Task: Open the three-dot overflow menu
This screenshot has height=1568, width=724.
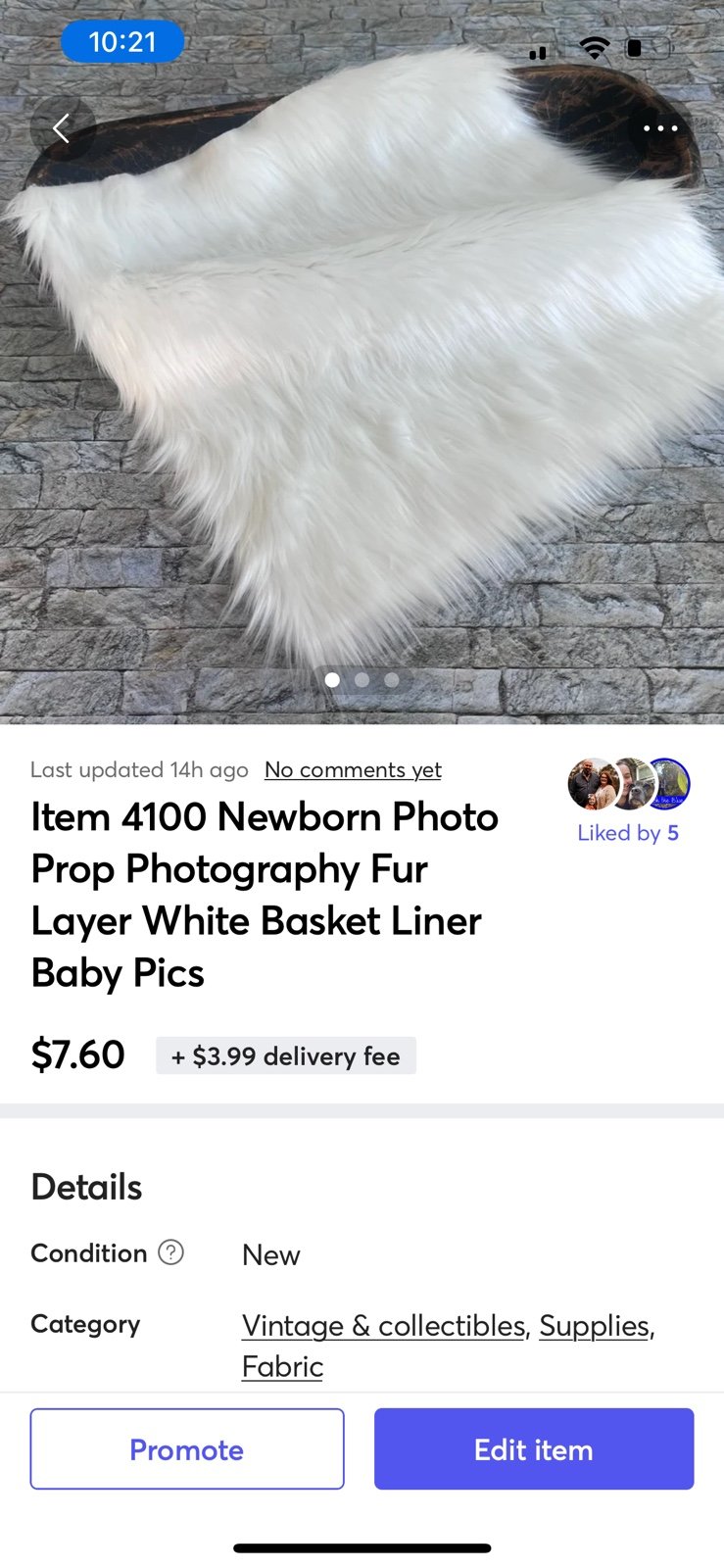Action: point(660,128)
